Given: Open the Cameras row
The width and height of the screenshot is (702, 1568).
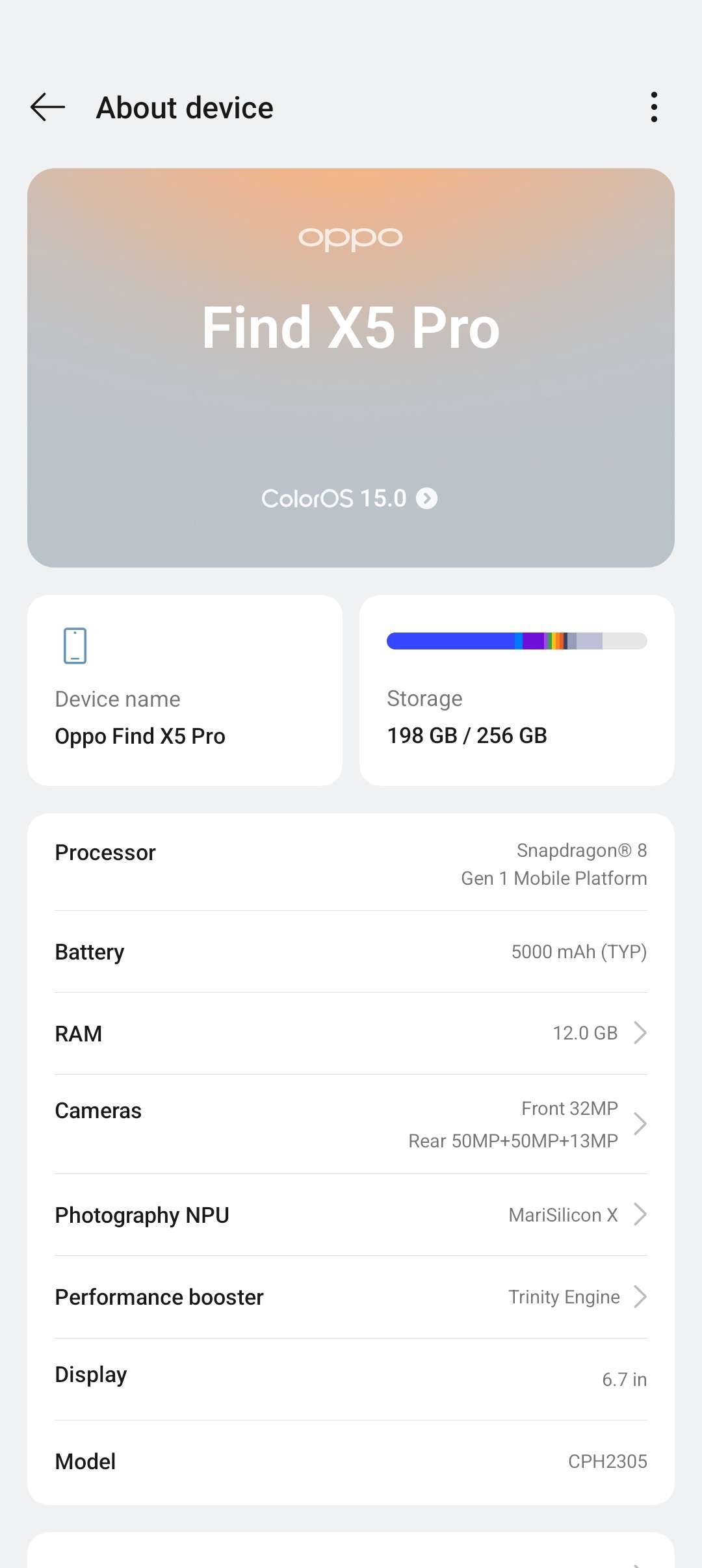Looking at the screenshot, I should [351, 1124].
